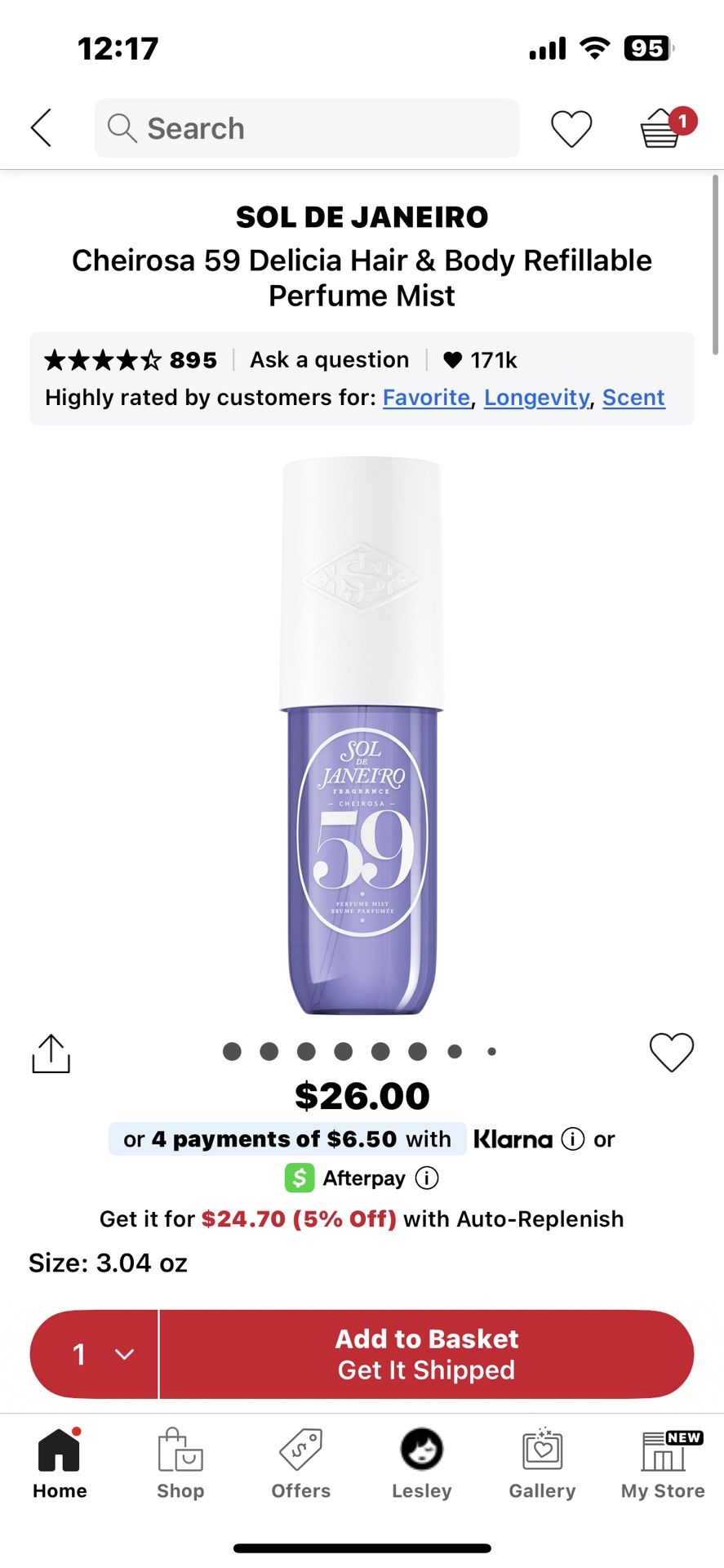Add to Basket, Get It Shipped

pos(426,1354)
